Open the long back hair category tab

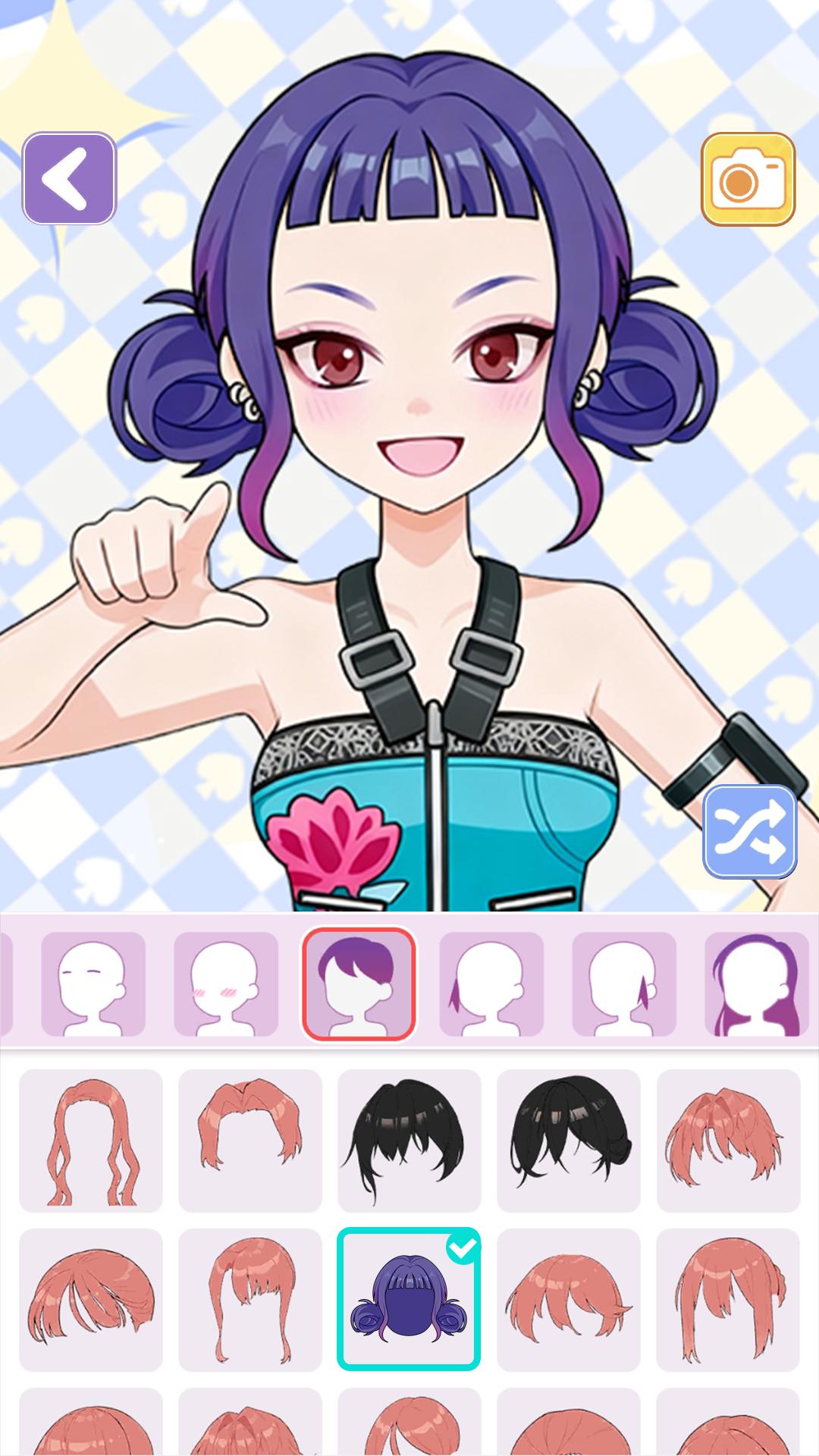tap(757, 984)
